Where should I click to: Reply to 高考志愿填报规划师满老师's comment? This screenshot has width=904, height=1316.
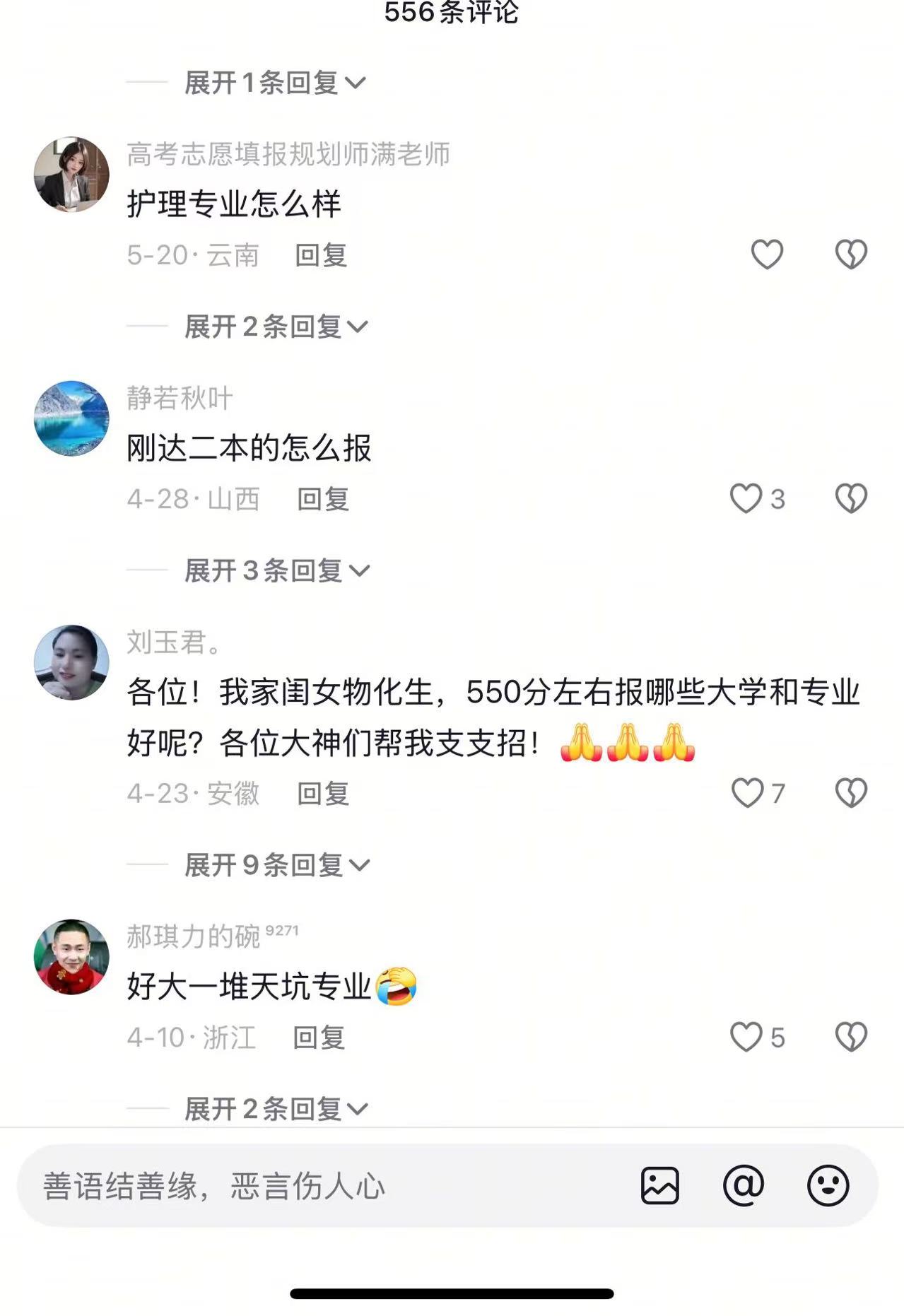tap(321, 255)
